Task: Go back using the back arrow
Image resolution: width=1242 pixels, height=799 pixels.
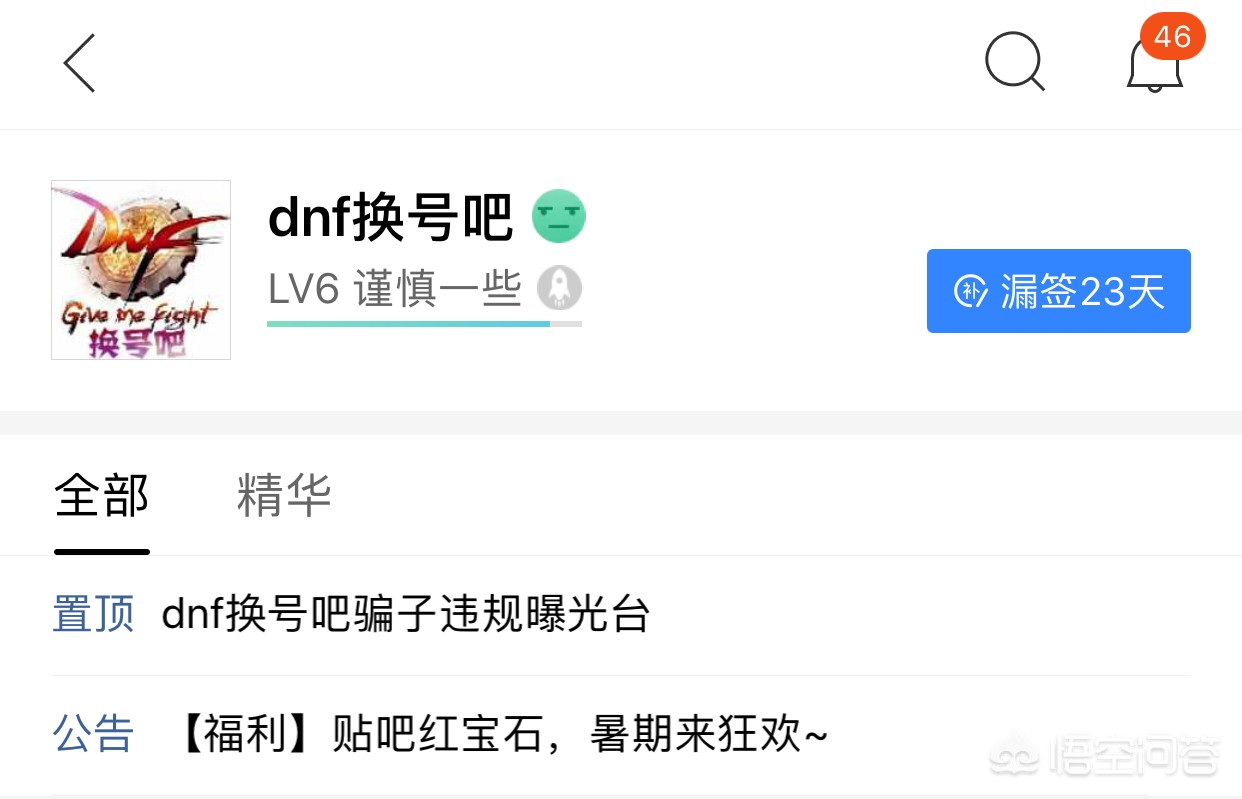Action: click(79, 64)
